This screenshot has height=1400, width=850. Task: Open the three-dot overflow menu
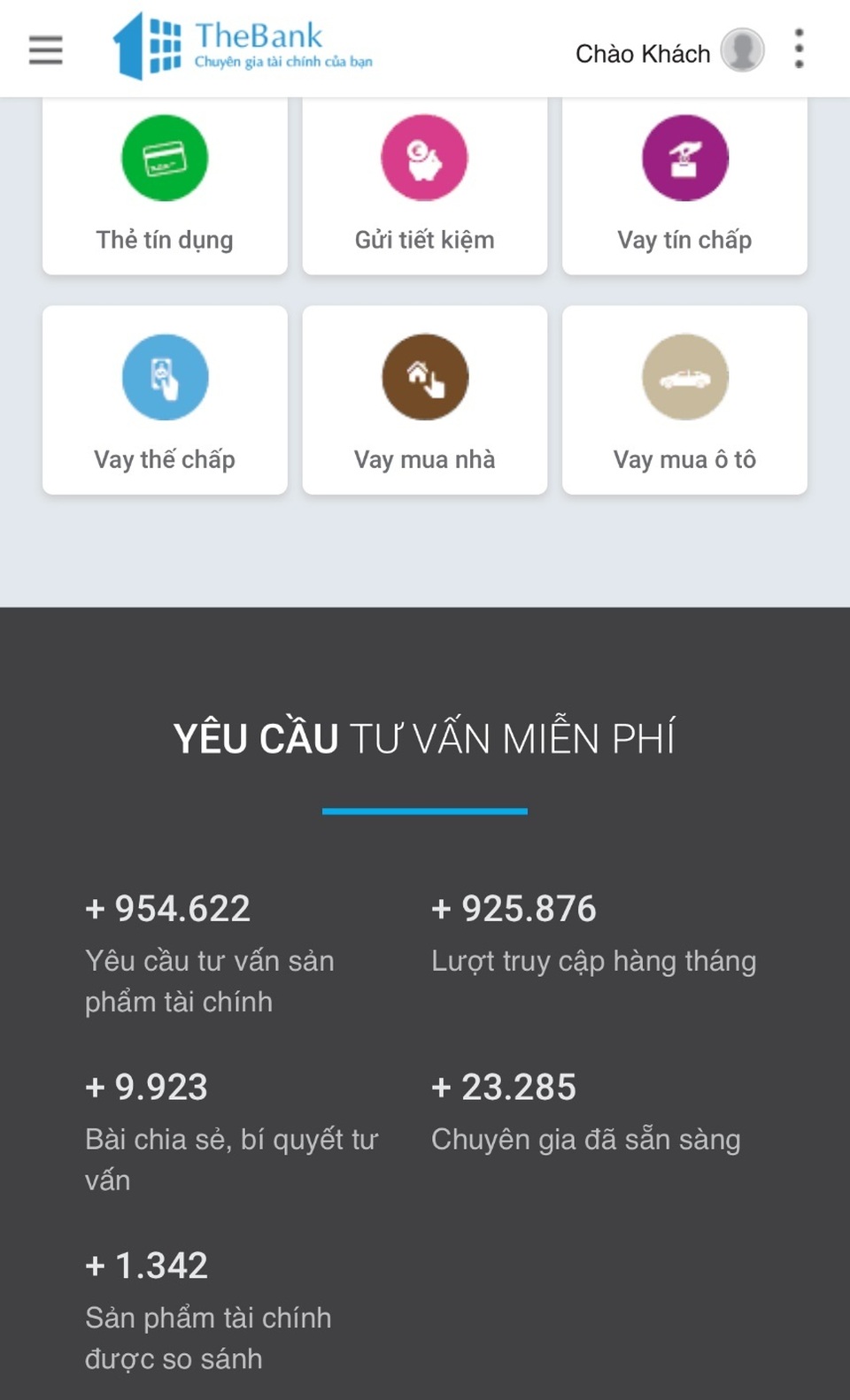point(799,50)
